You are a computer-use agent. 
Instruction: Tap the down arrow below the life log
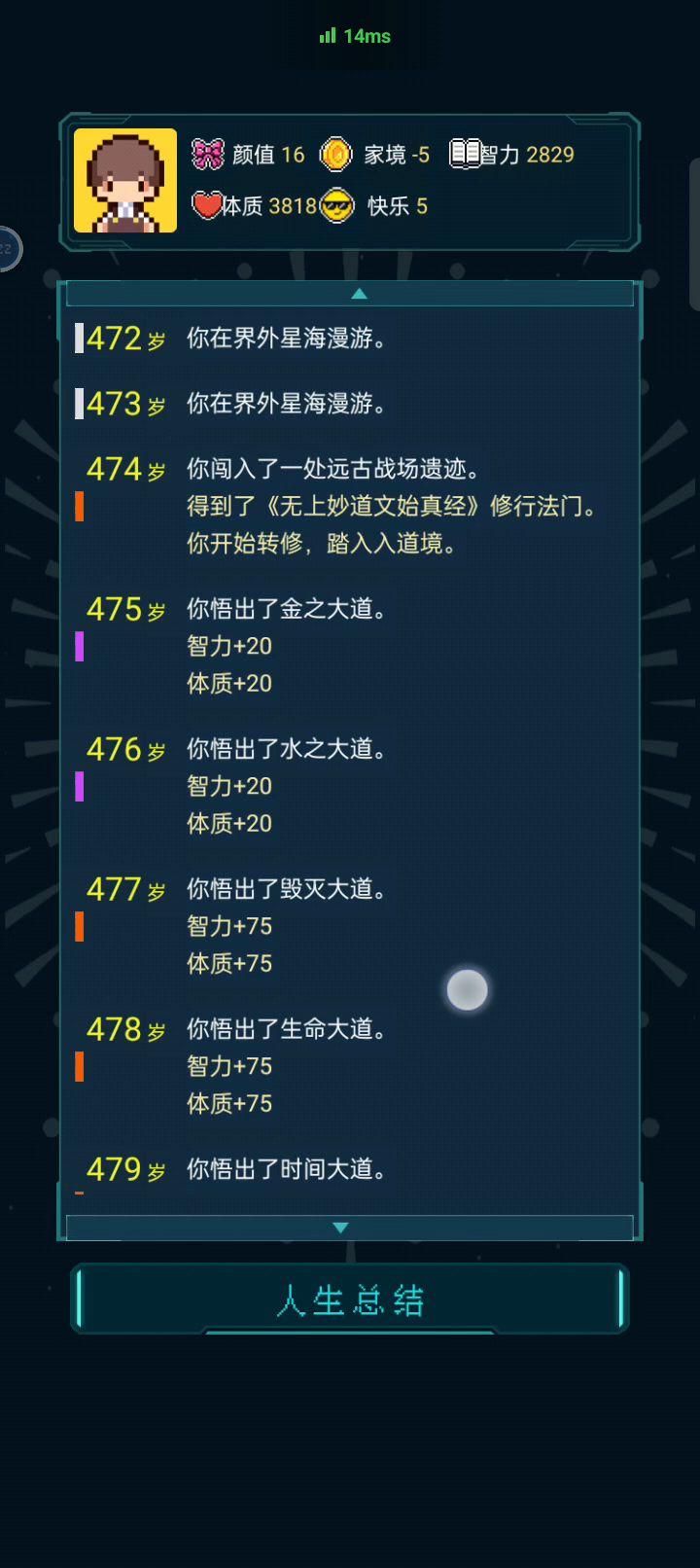point(340,1228)
